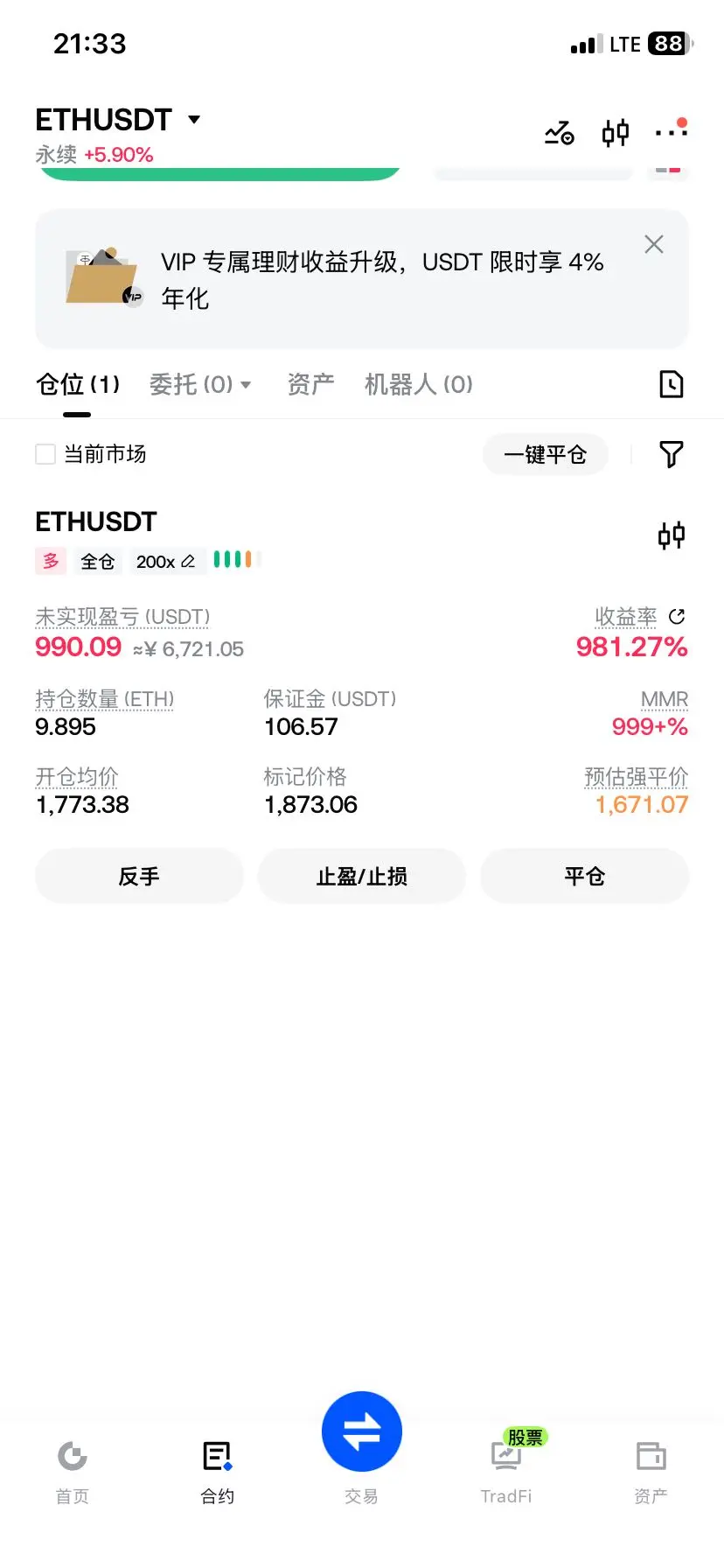
Task: Open the positions filter funnel
Action: (x=671, y=454)
